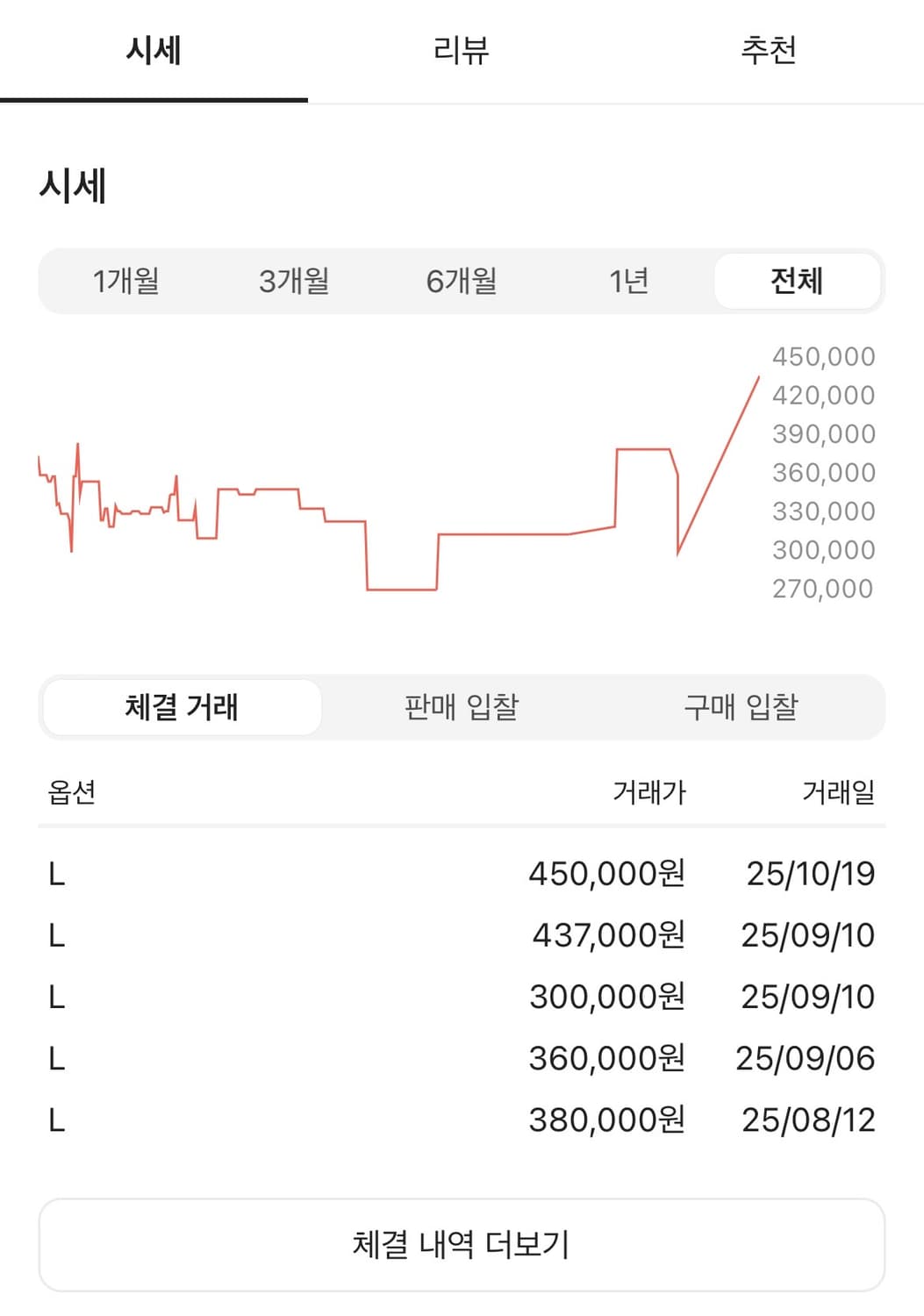Open the 구매 입찰 tab
Image resolution: width=924 pixels, height=1316 pixels.
744,707
